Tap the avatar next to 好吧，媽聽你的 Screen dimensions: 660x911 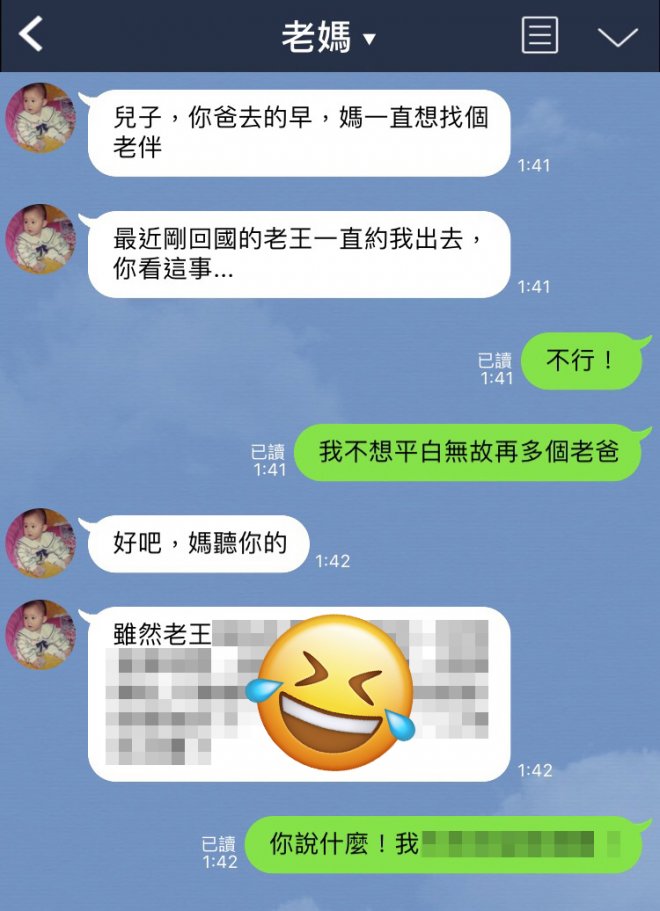pos(41,543)
